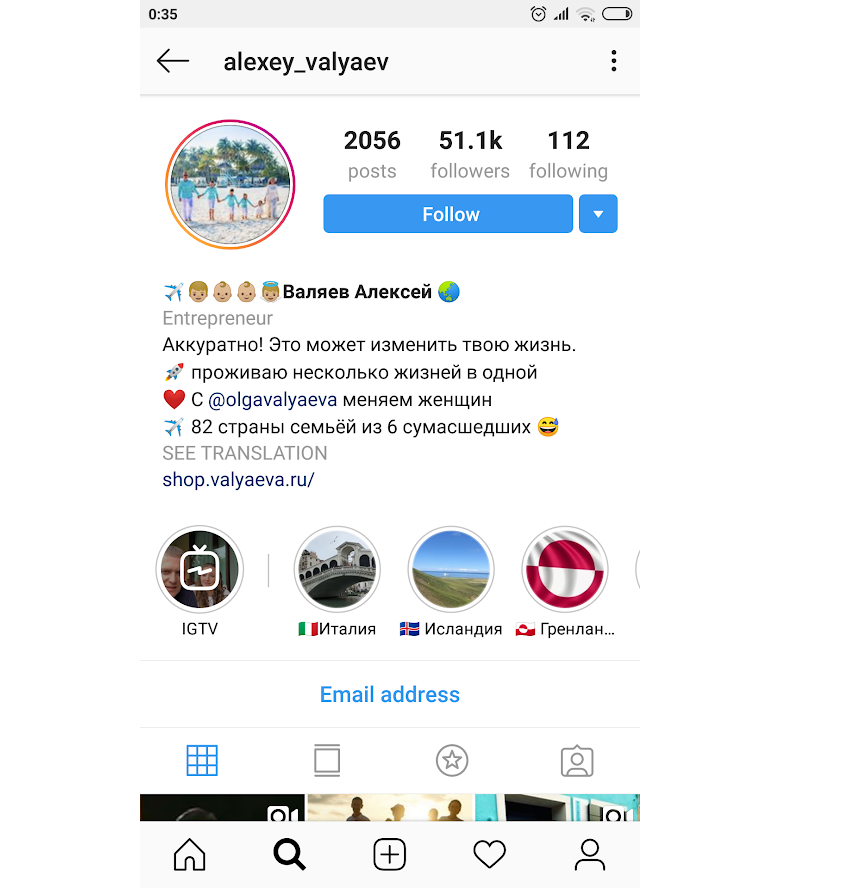Open the followers list
This screenshot has width=864, height=888.
pyautogui.click(x=470, y=154)
